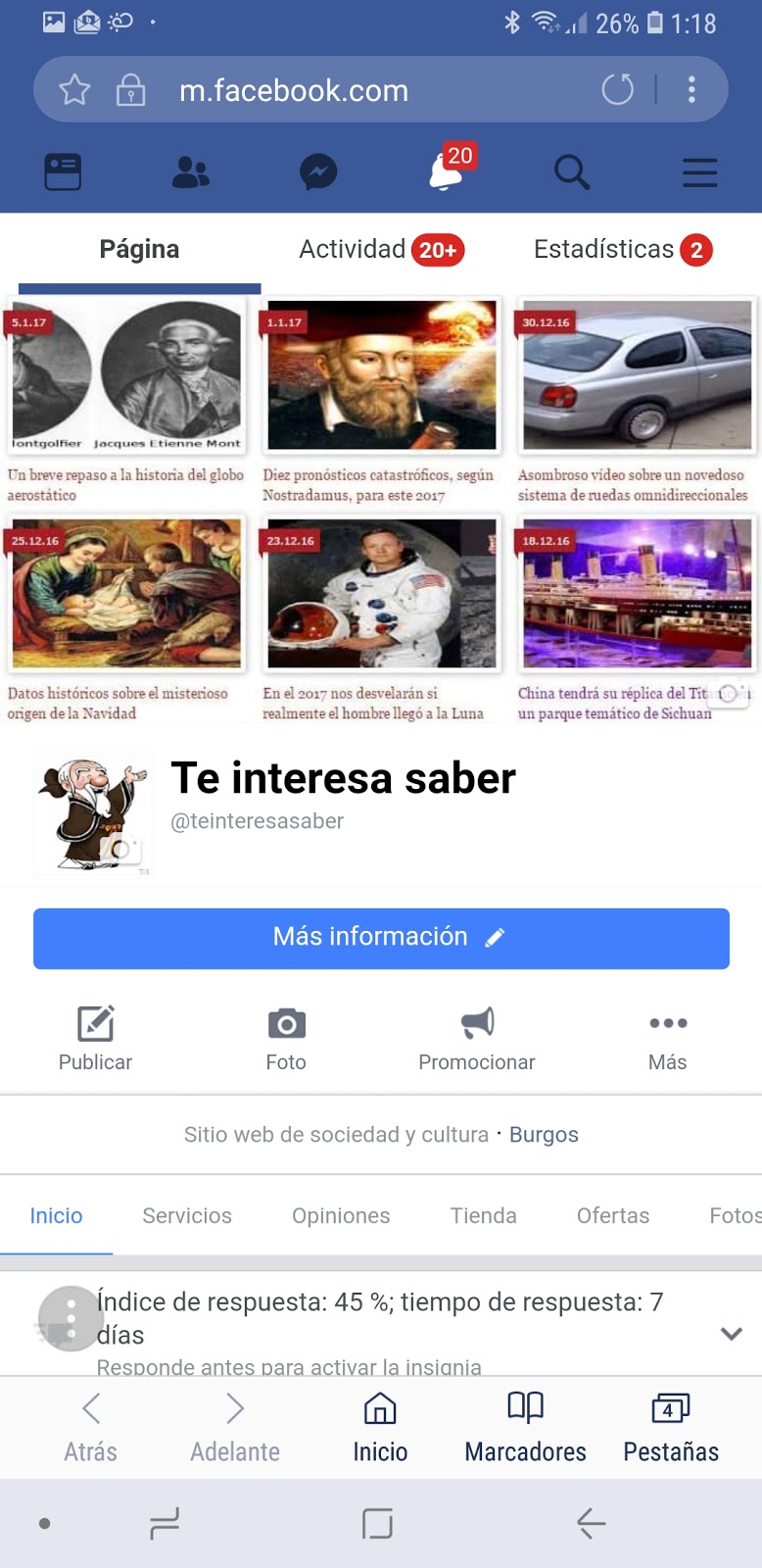Expand the Índice de respuesta section
Viewport: 762px width, 1568px height.
coord(731,1334)
